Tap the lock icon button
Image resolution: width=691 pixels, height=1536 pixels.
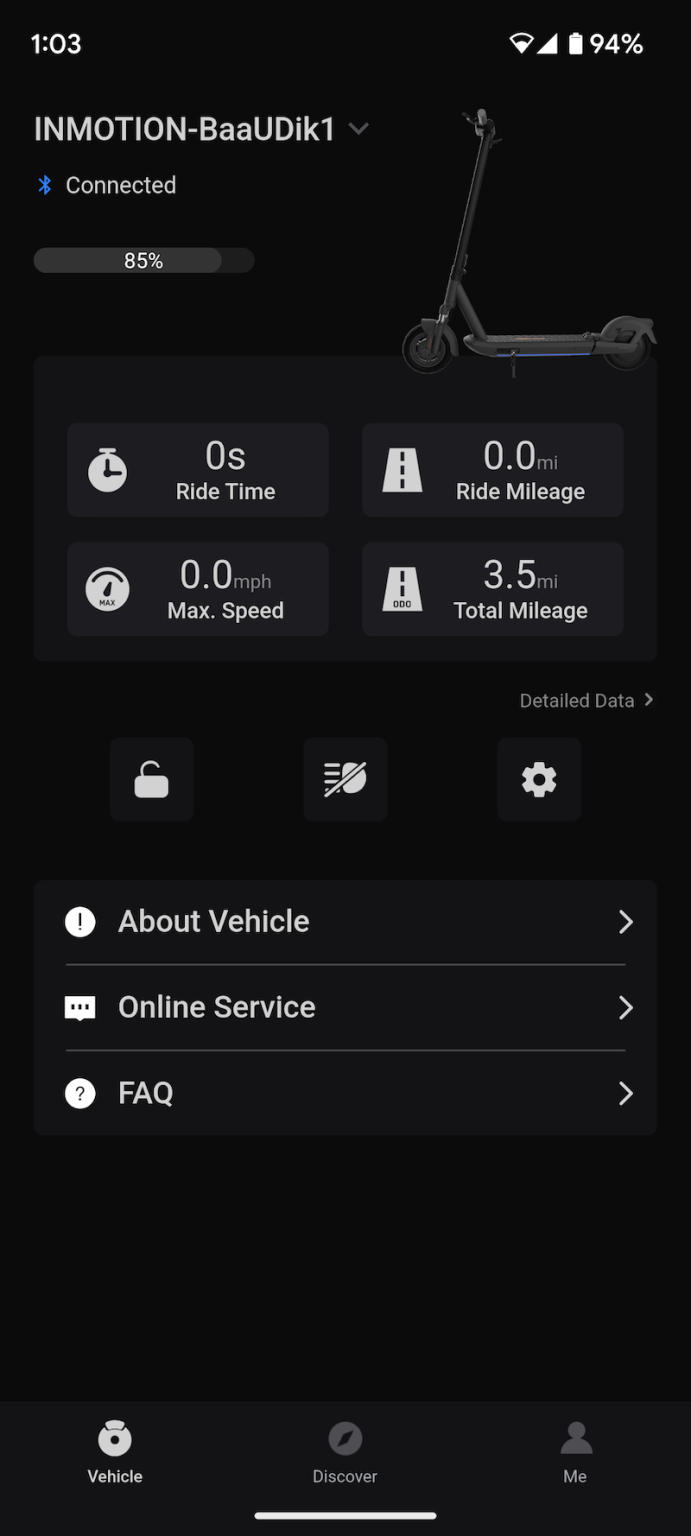[x=152, y=780]
